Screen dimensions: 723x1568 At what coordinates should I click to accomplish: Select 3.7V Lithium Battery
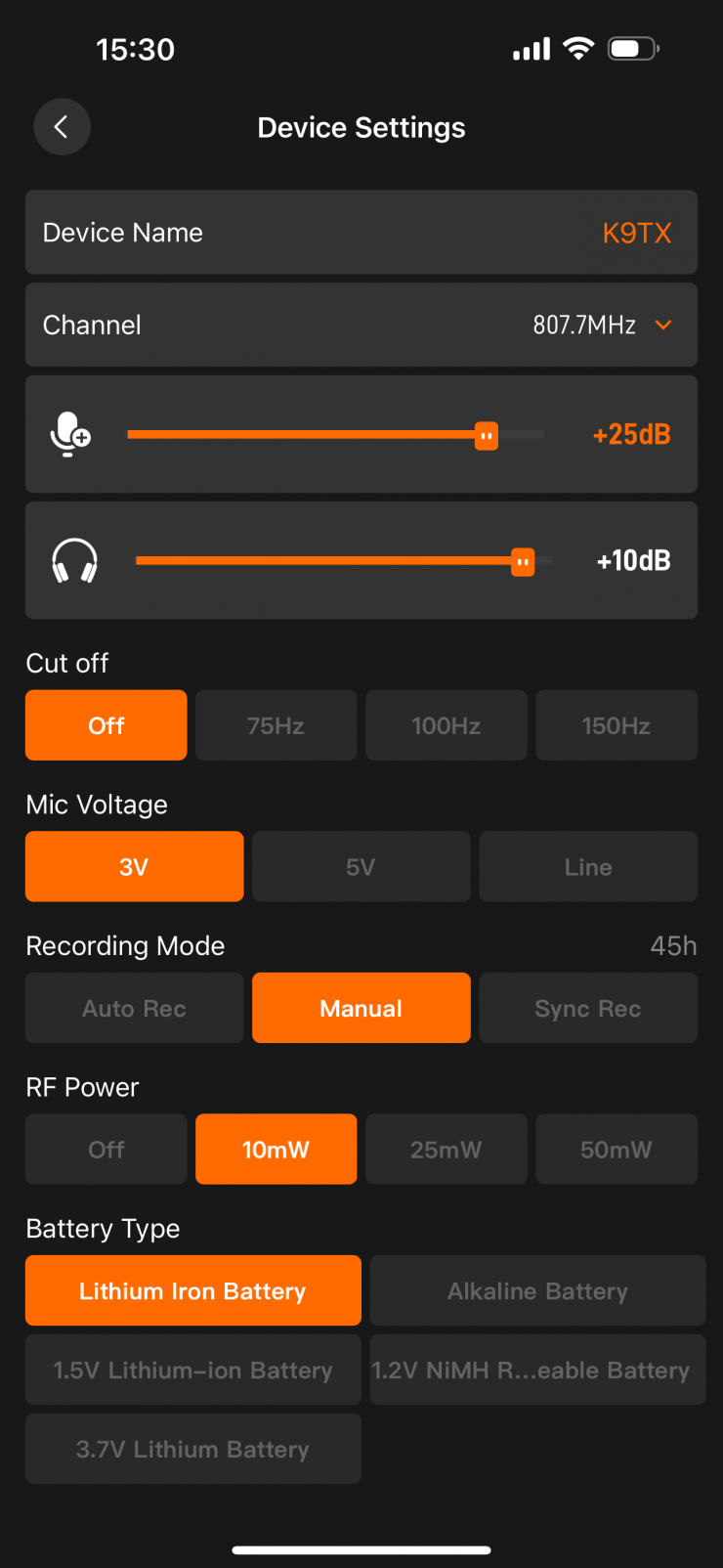tap(192, 1450)
